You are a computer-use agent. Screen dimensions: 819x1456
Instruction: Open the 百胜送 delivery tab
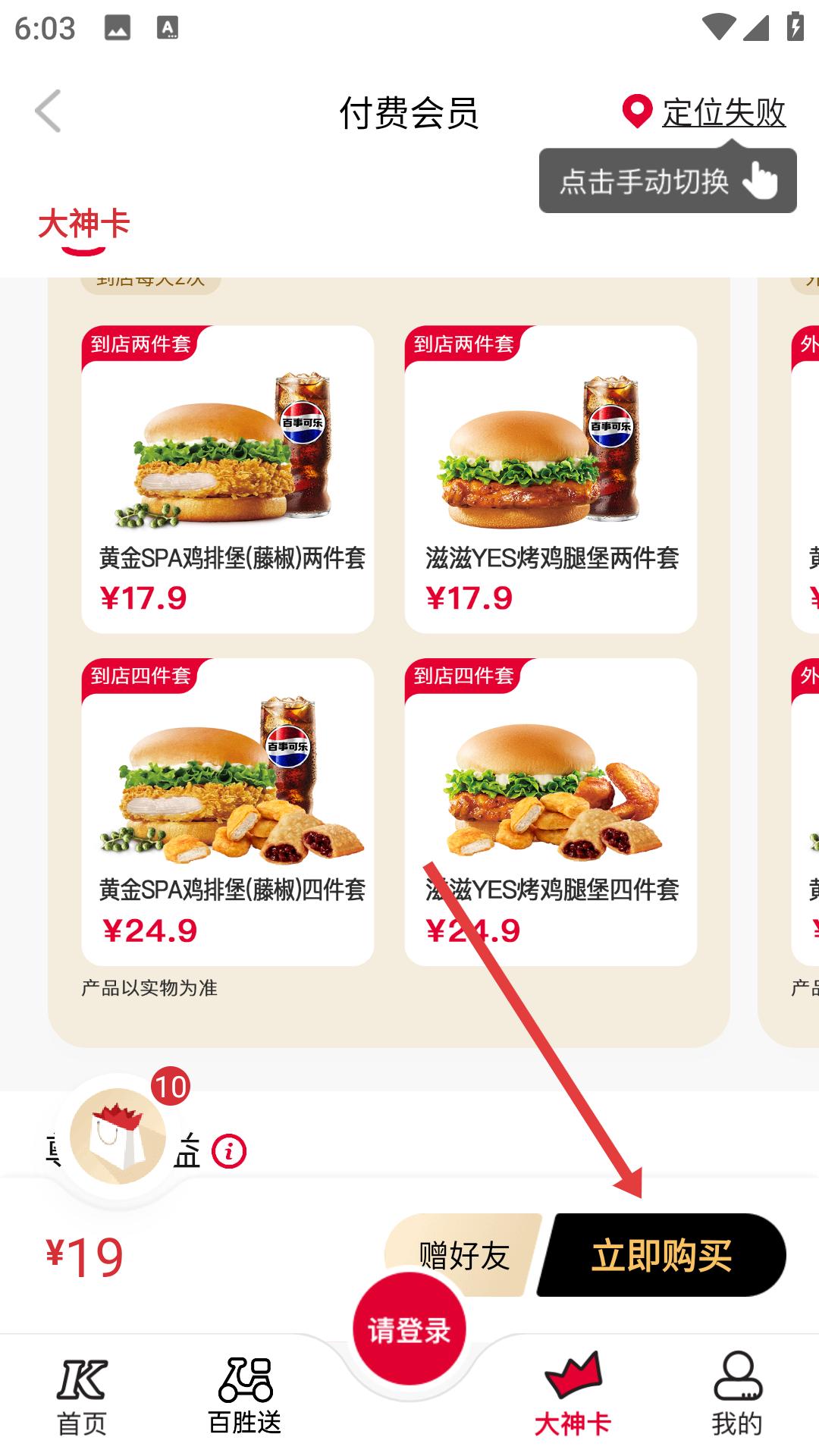(x=245, y=1397)
